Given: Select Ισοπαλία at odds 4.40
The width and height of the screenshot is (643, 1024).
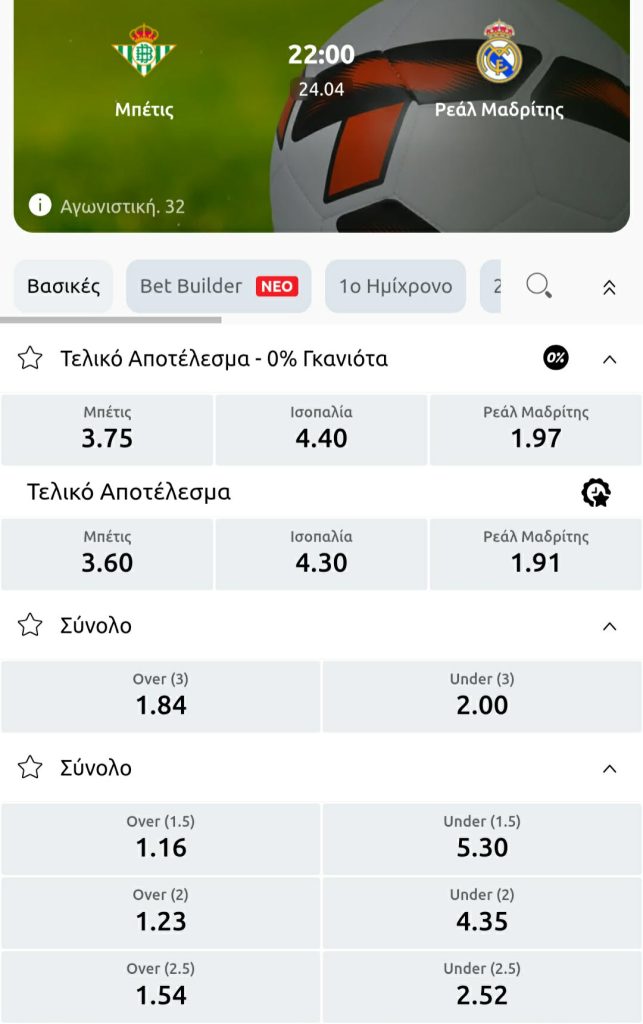Looking at the screenshot, I should (x=321, y=428).
